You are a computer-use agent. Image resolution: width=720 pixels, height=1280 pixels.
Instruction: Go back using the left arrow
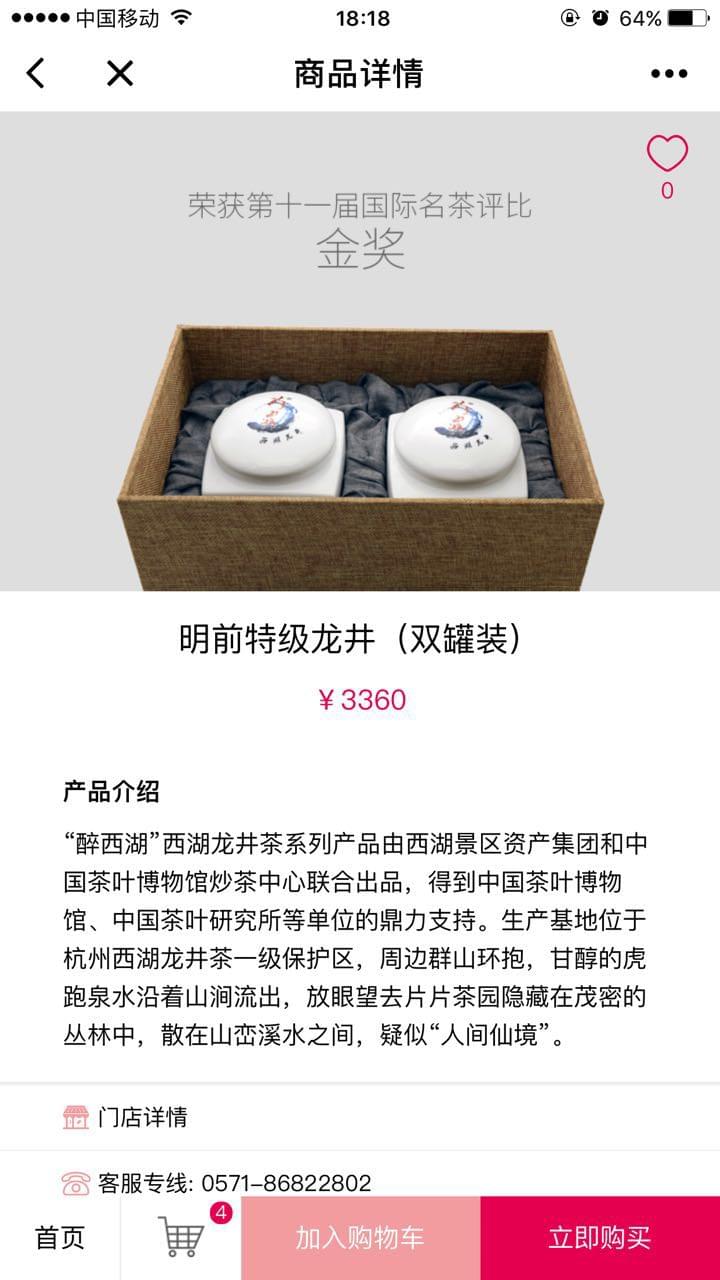[x=35, y=73]
